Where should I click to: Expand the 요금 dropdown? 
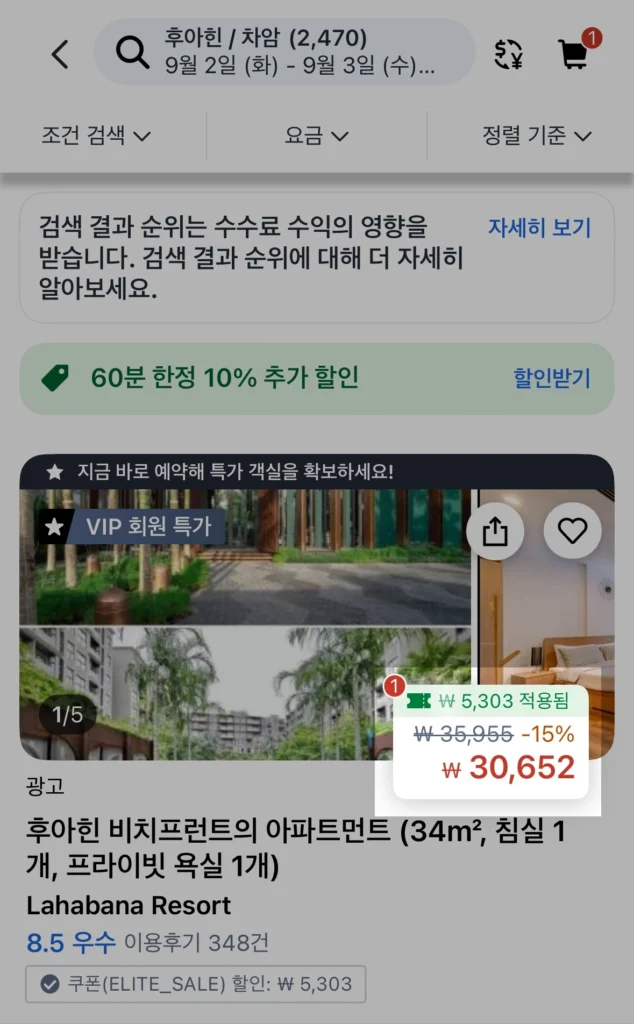point(316,135)
